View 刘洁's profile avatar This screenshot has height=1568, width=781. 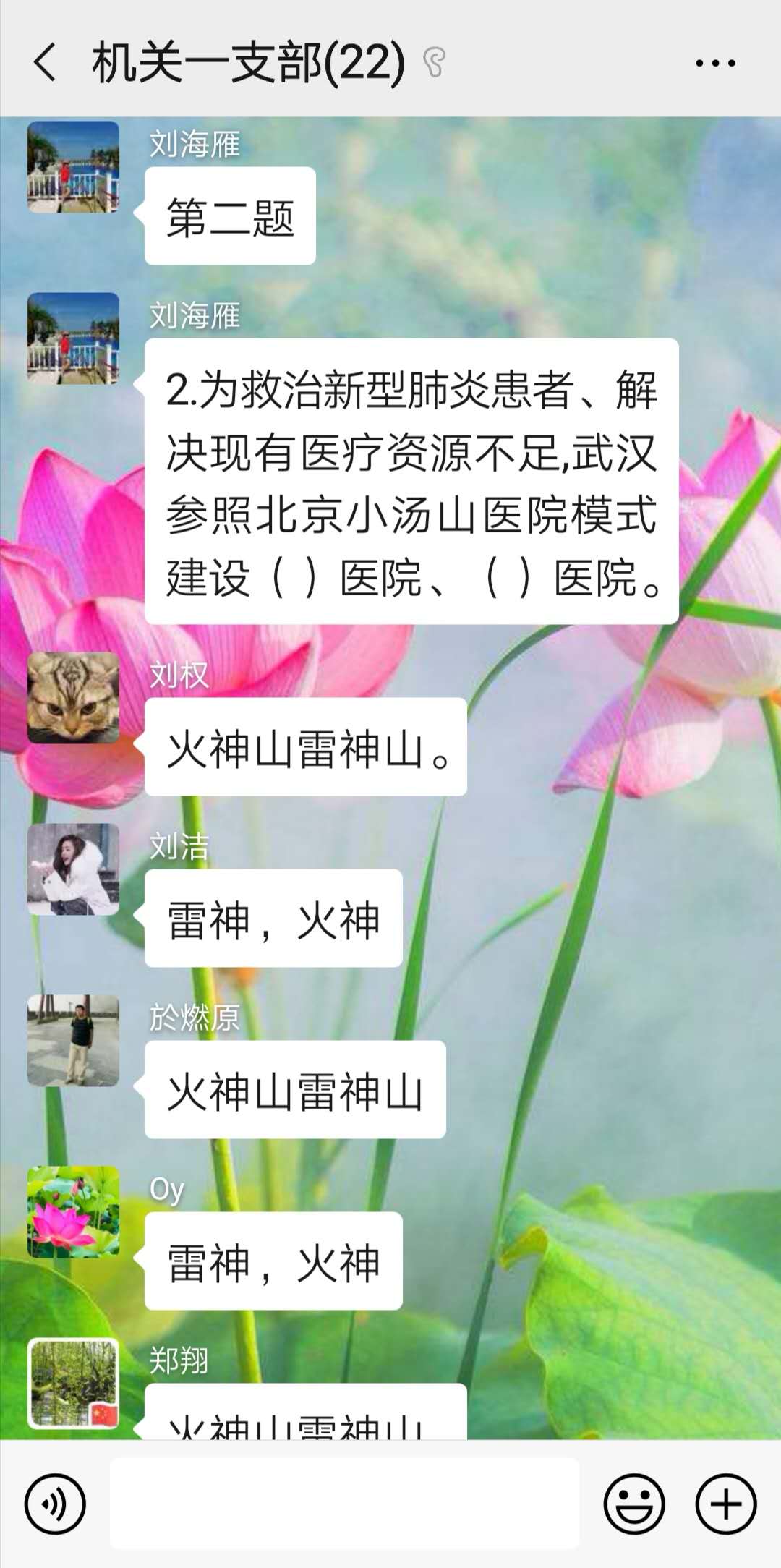(73, 869)
